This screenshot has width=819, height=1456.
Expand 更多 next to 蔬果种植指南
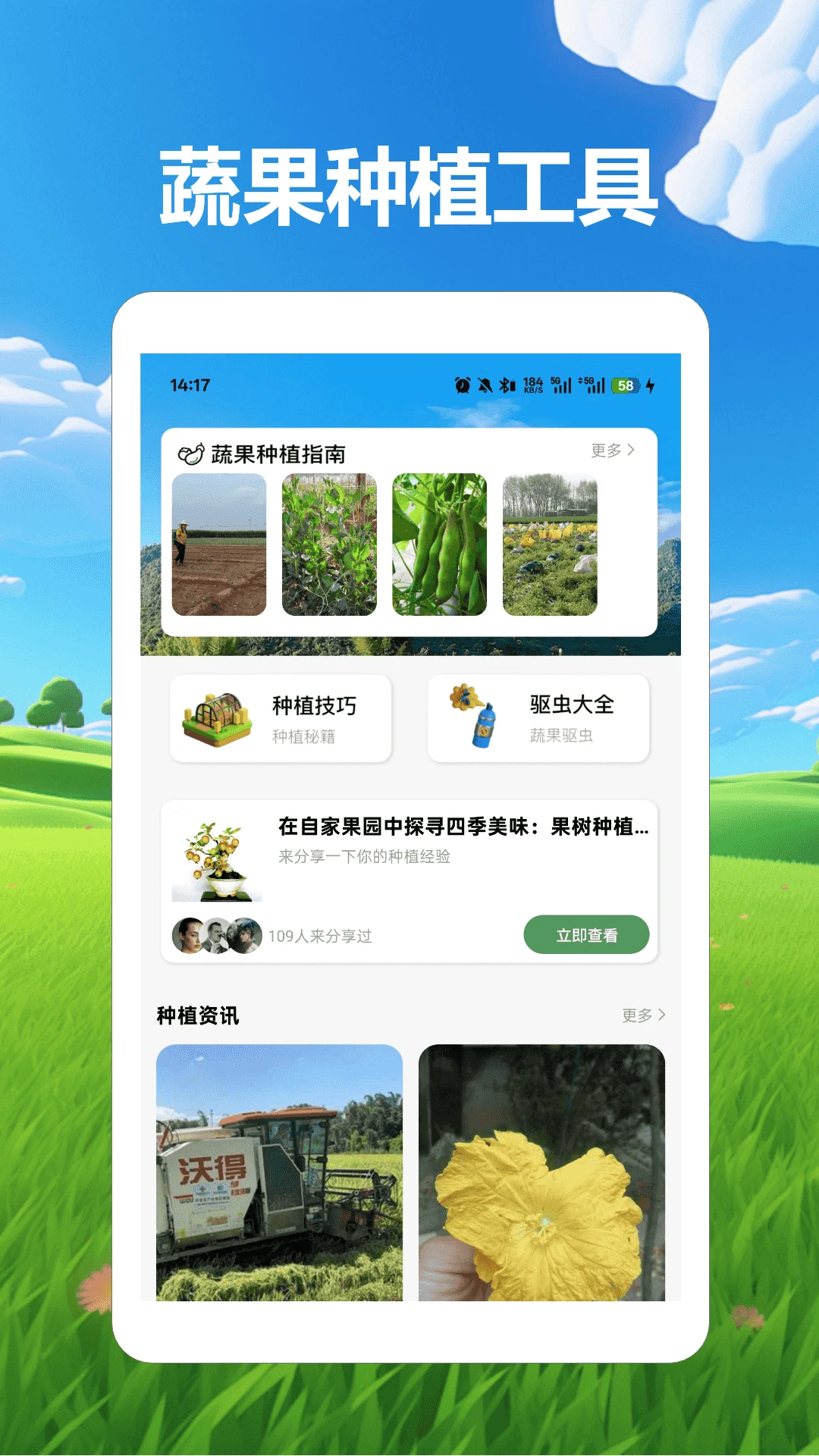(611, 450)
